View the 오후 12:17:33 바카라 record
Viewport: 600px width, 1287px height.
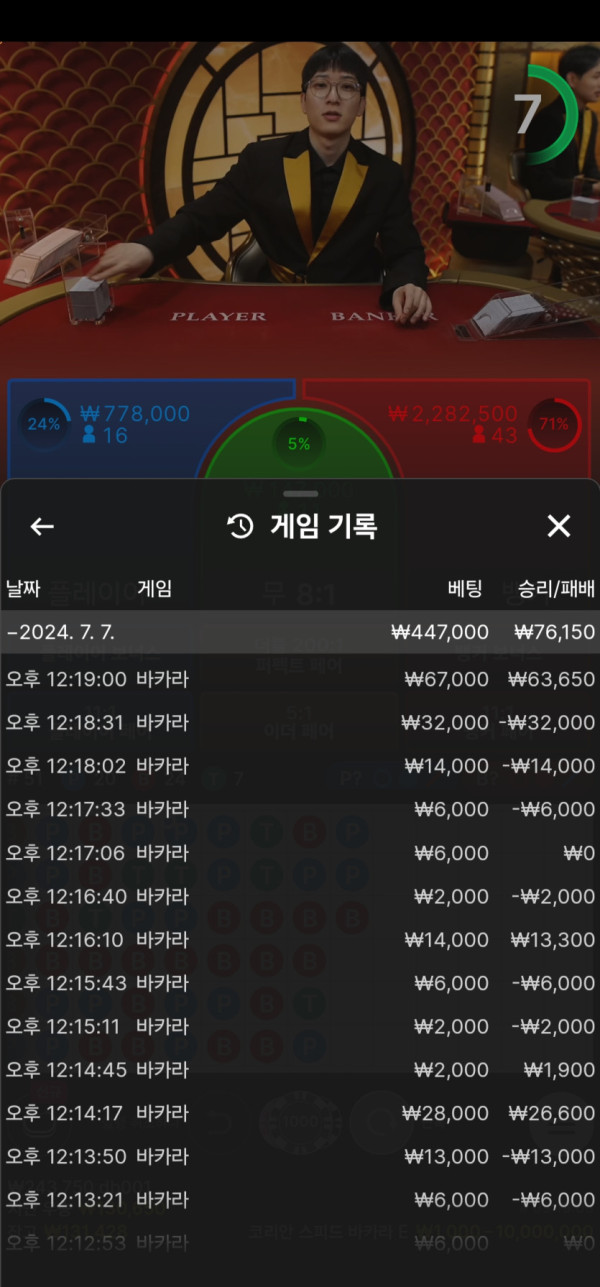click(x=300, y=809)
